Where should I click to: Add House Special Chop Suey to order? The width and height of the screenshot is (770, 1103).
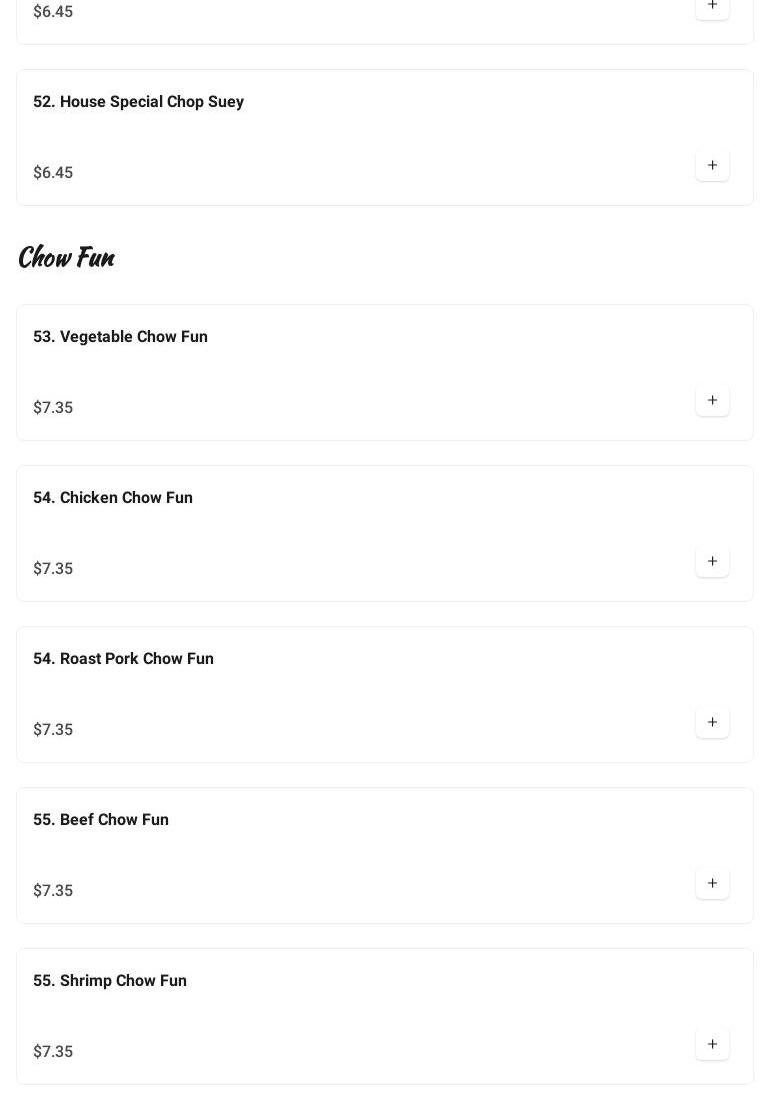tap(712, 166)
